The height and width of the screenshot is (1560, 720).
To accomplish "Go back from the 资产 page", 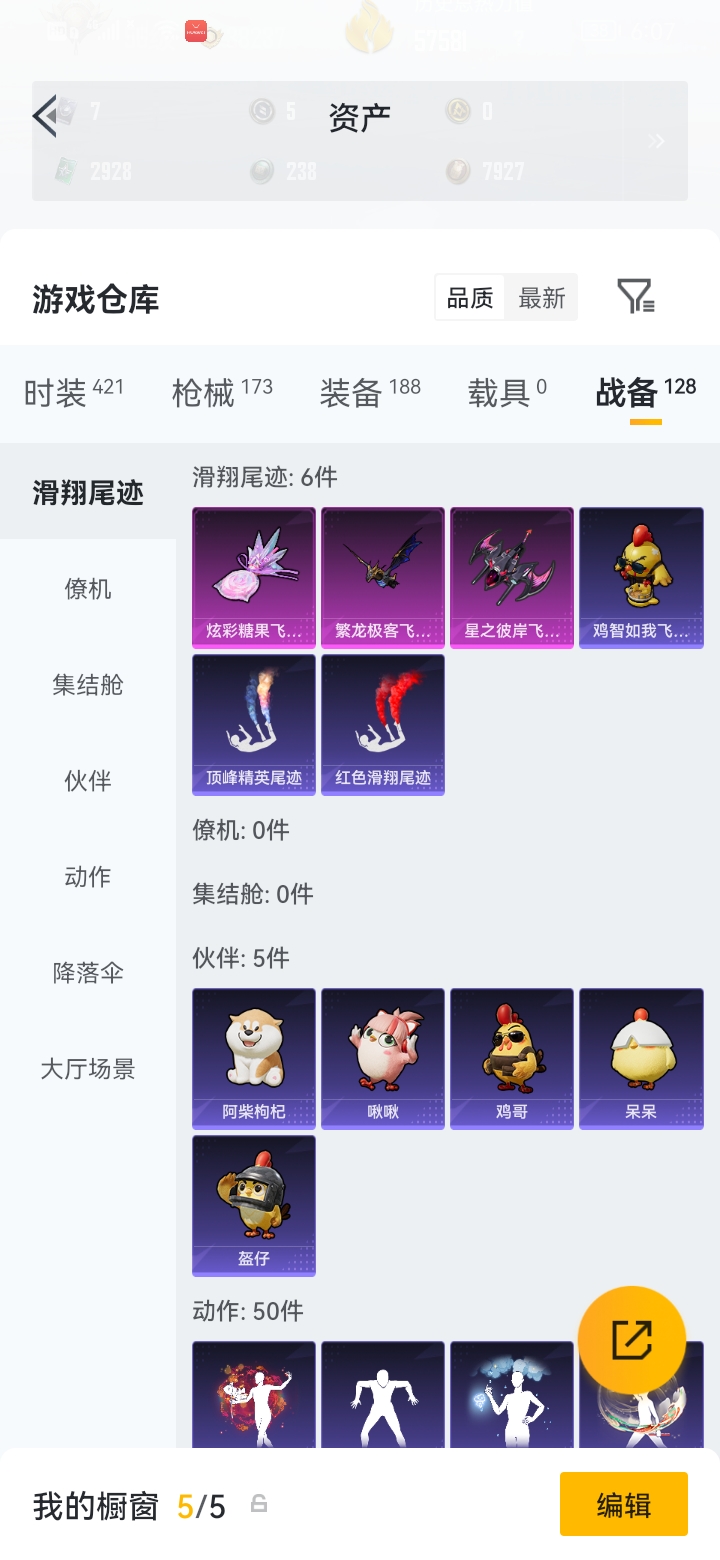I will (45, 117).
